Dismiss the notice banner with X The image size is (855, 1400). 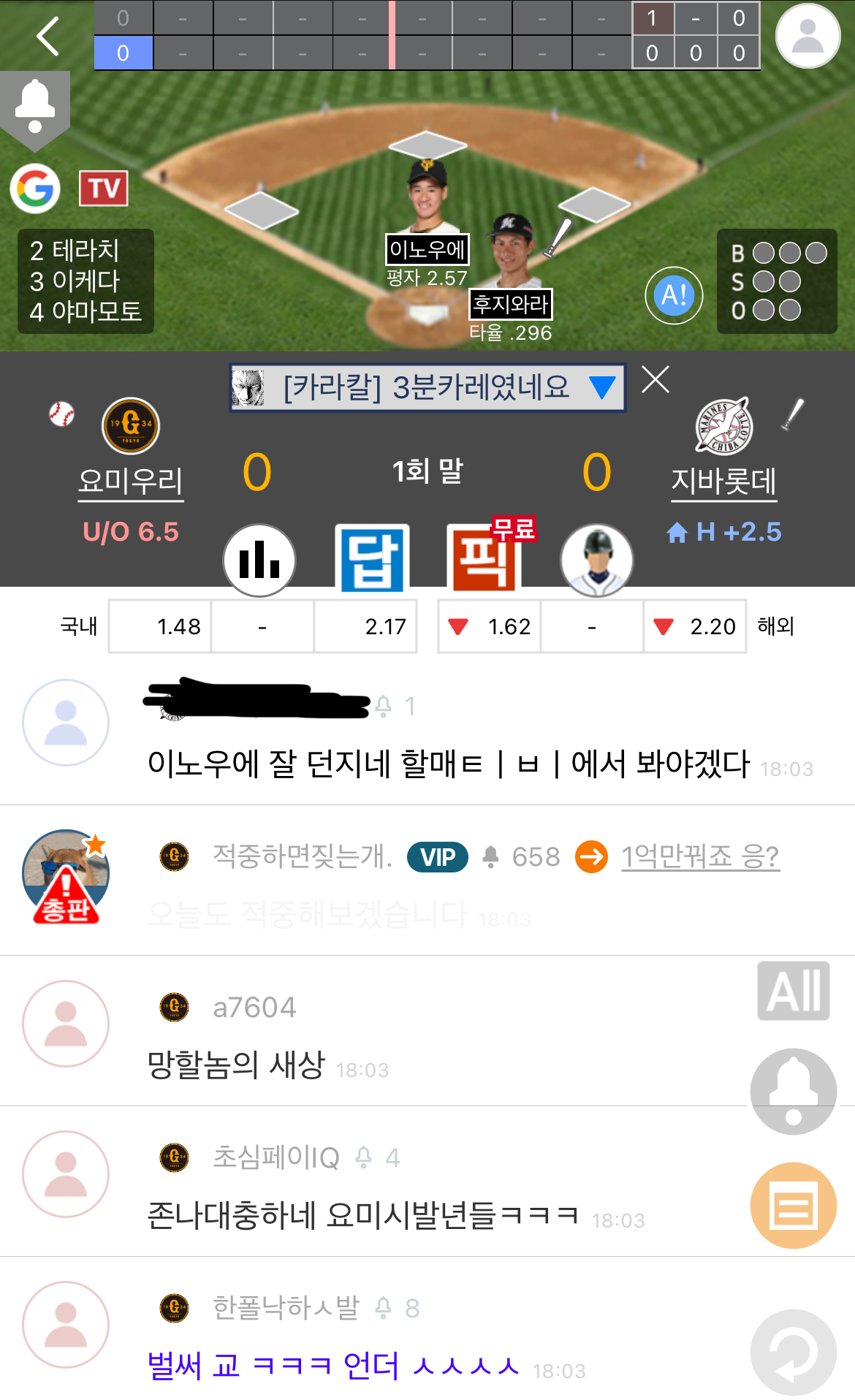tap(655, 380)
